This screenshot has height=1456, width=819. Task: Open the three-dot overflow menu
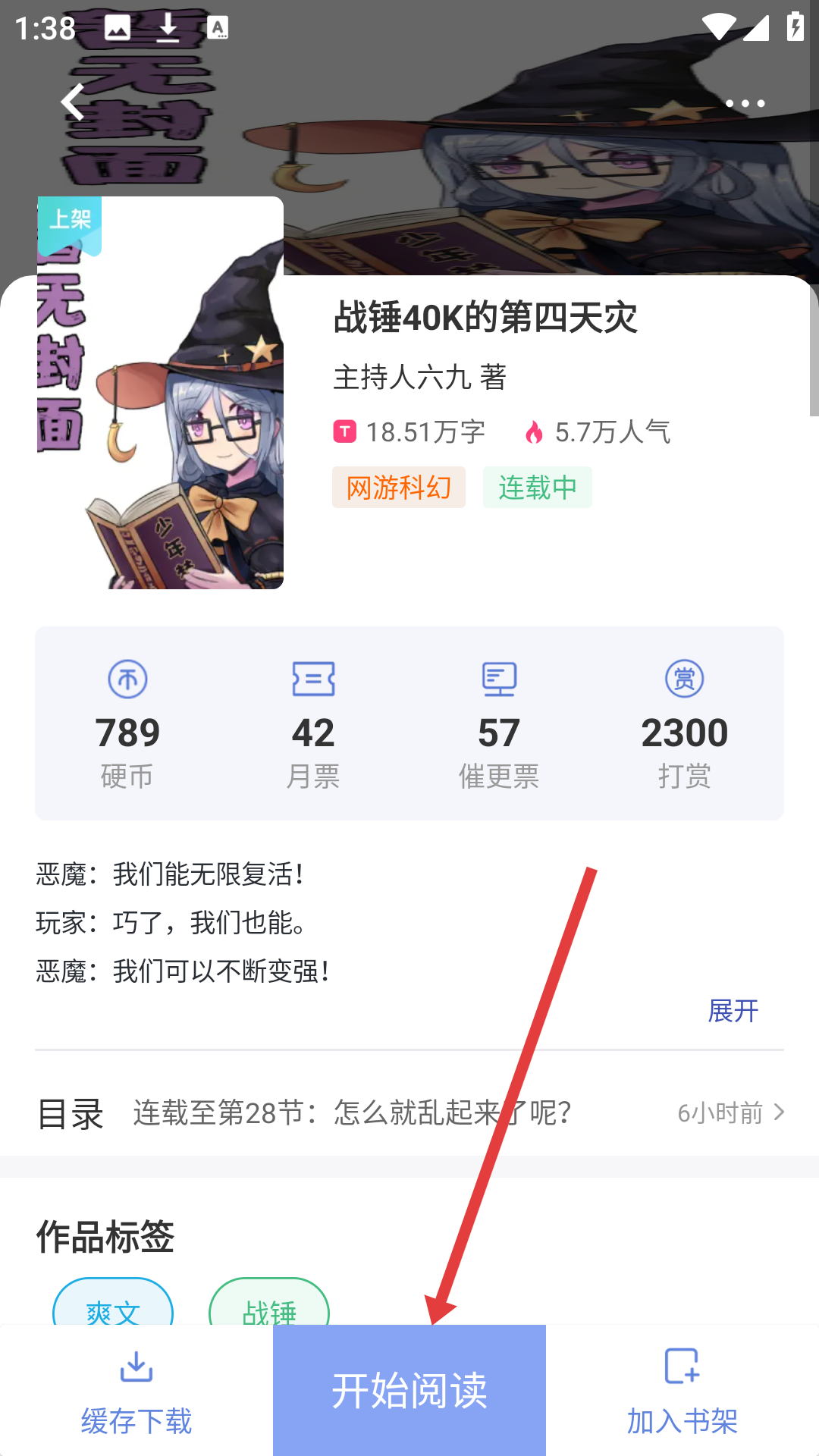745,103
